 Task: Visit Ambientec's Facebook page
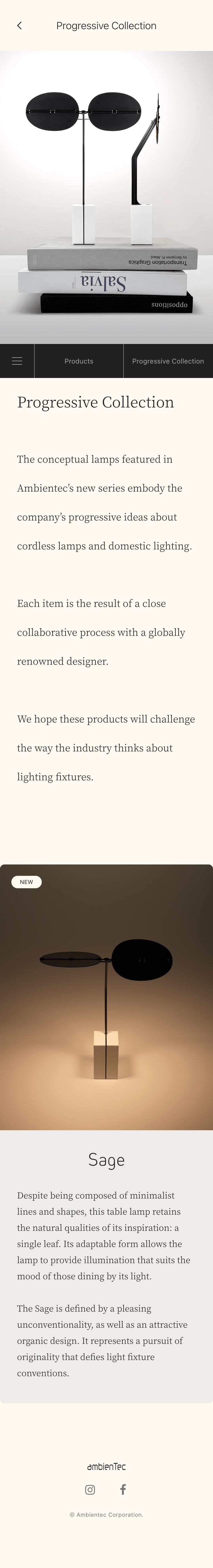(123, 1489)
